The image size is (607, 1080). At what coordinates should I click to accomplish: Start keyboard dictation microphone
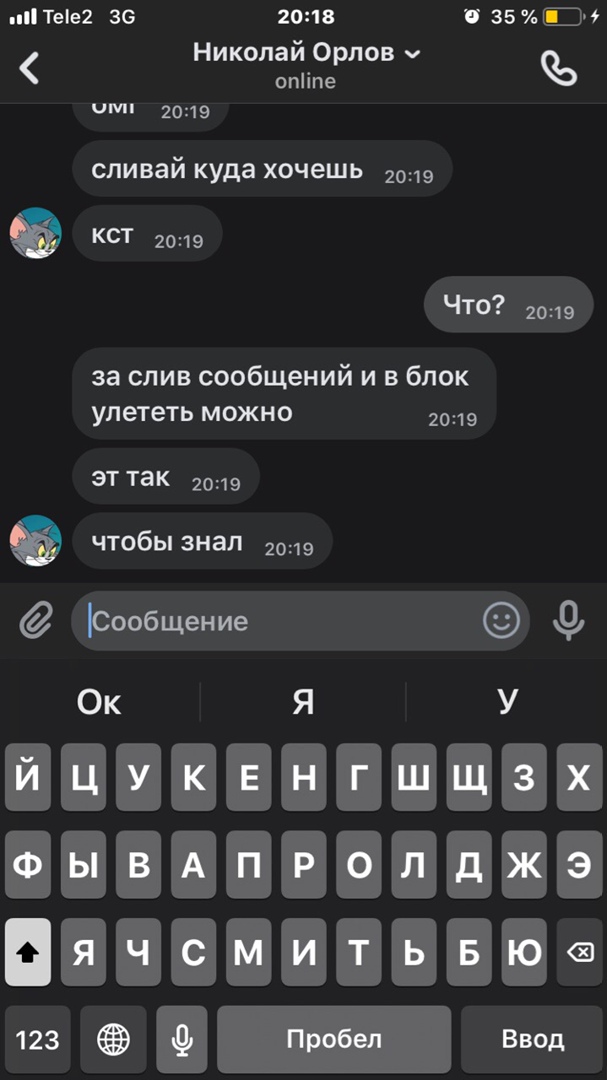[x=182, y=1040]
